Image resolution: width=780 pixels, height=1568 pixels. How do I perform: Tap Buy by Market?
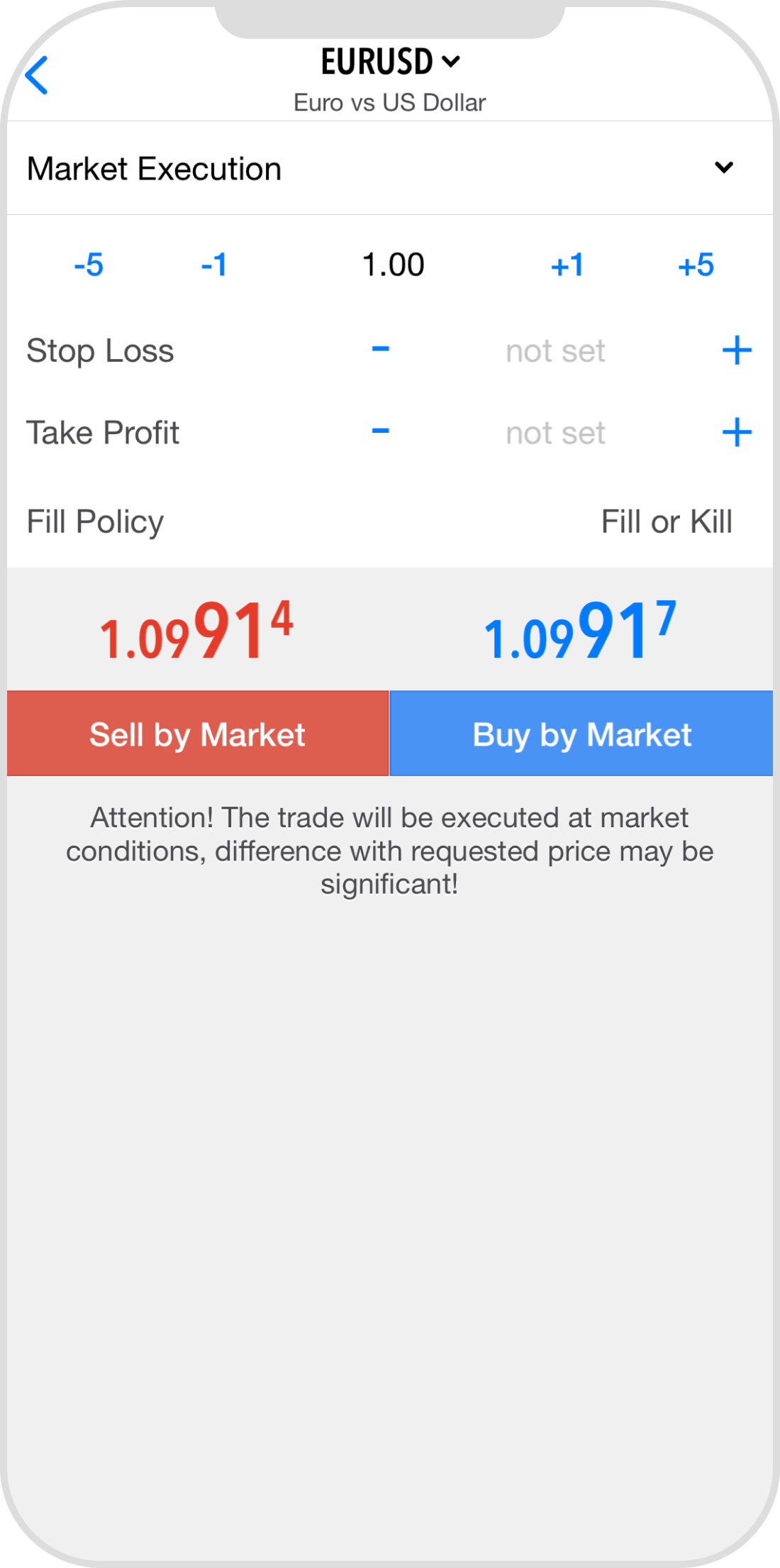tap(581, 734)
